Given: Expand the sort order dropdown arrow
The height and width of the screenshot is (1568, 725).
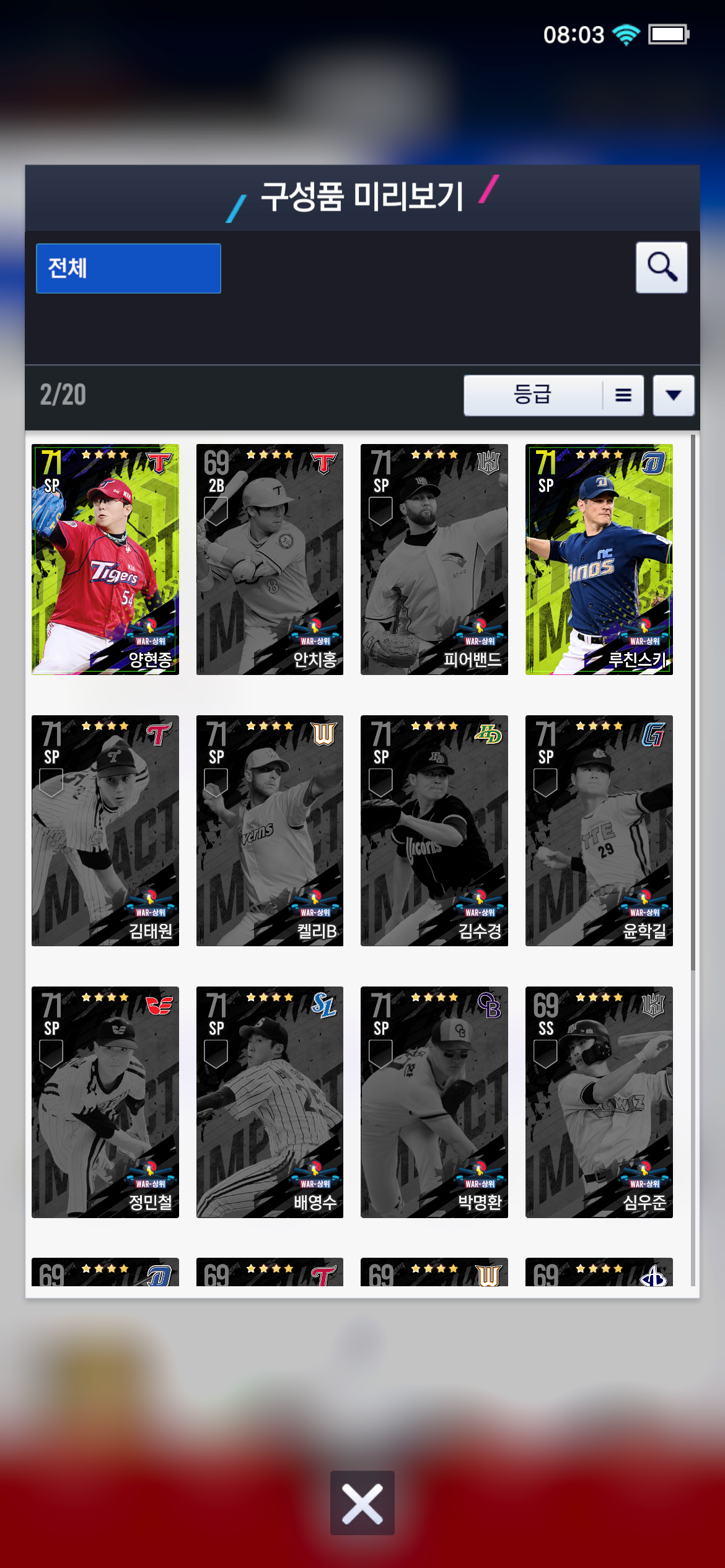Looking at the screenshot, I should (673, 395).
